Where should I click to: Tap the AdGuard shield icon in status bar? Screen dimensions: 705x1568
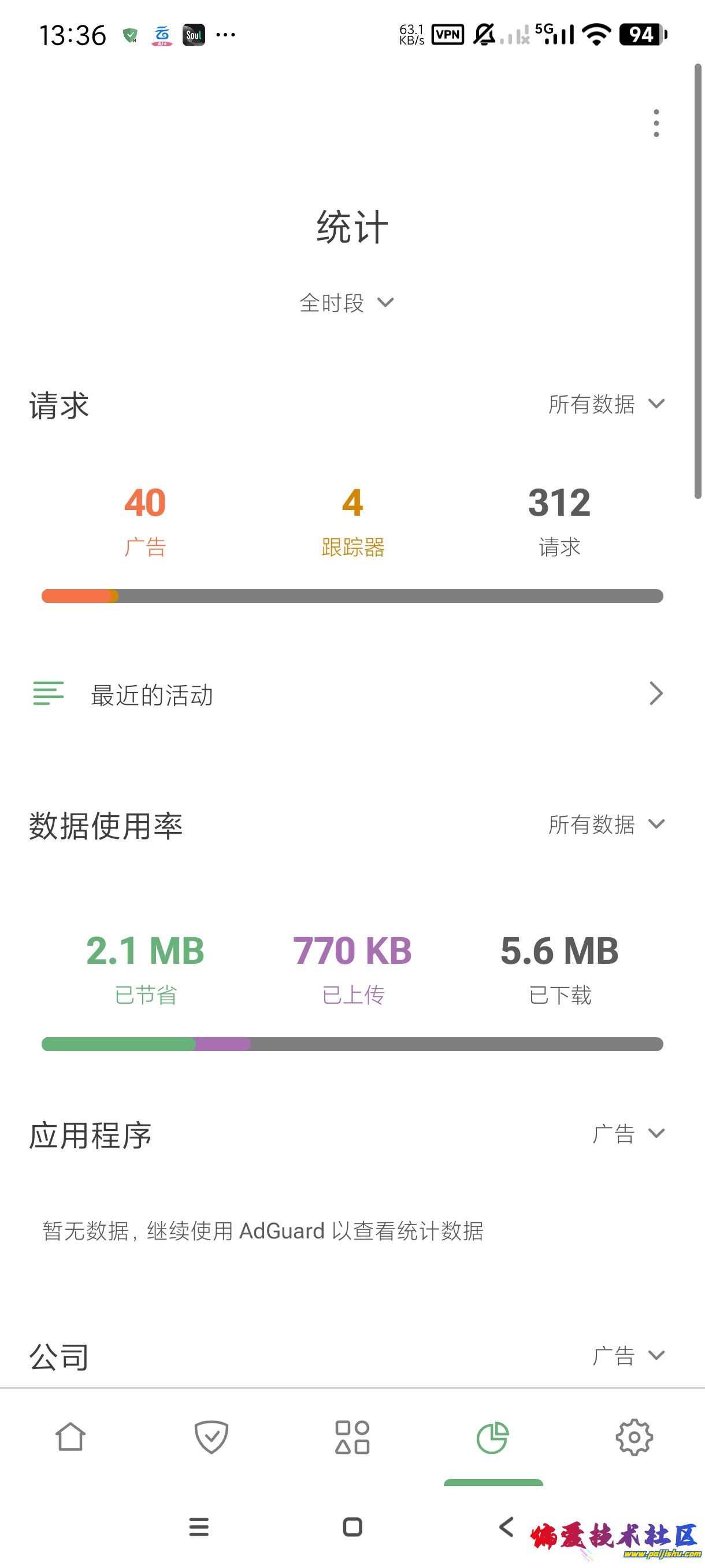click(131, 35)
